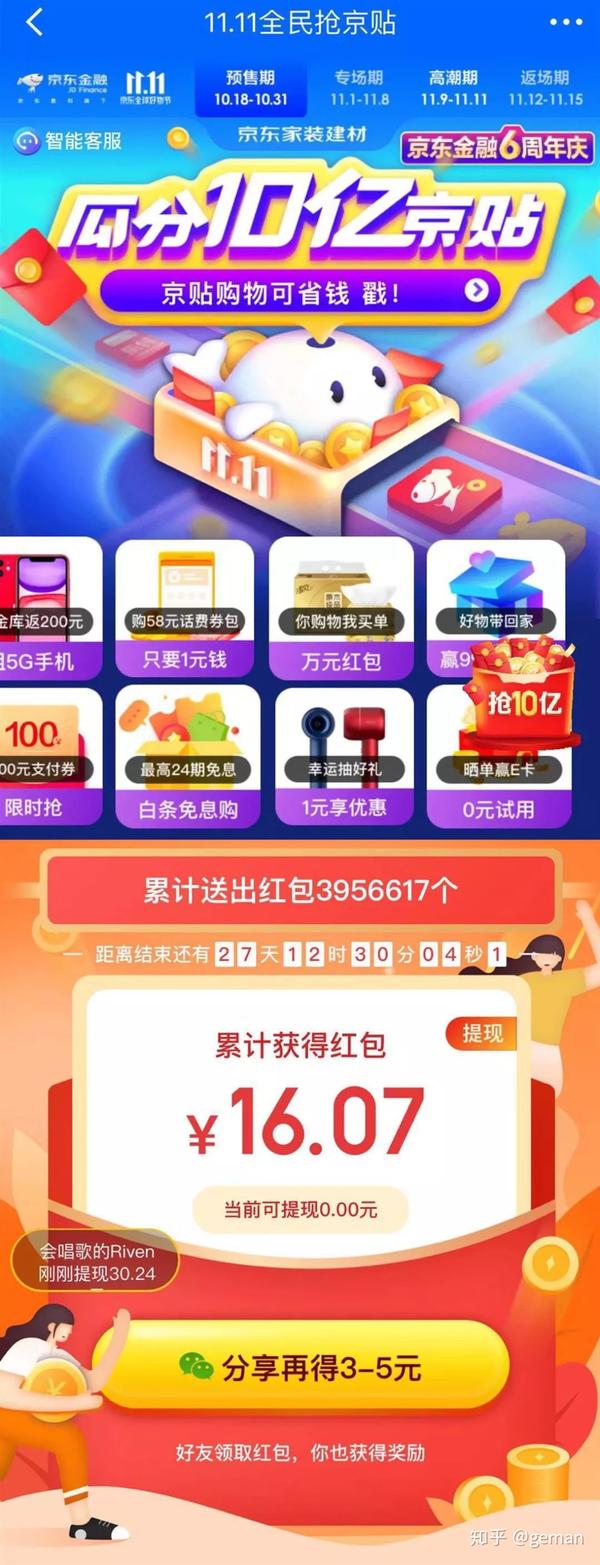
Task: Select the 预售期 10.18-10.31 tab
Action: pos(250,88)
